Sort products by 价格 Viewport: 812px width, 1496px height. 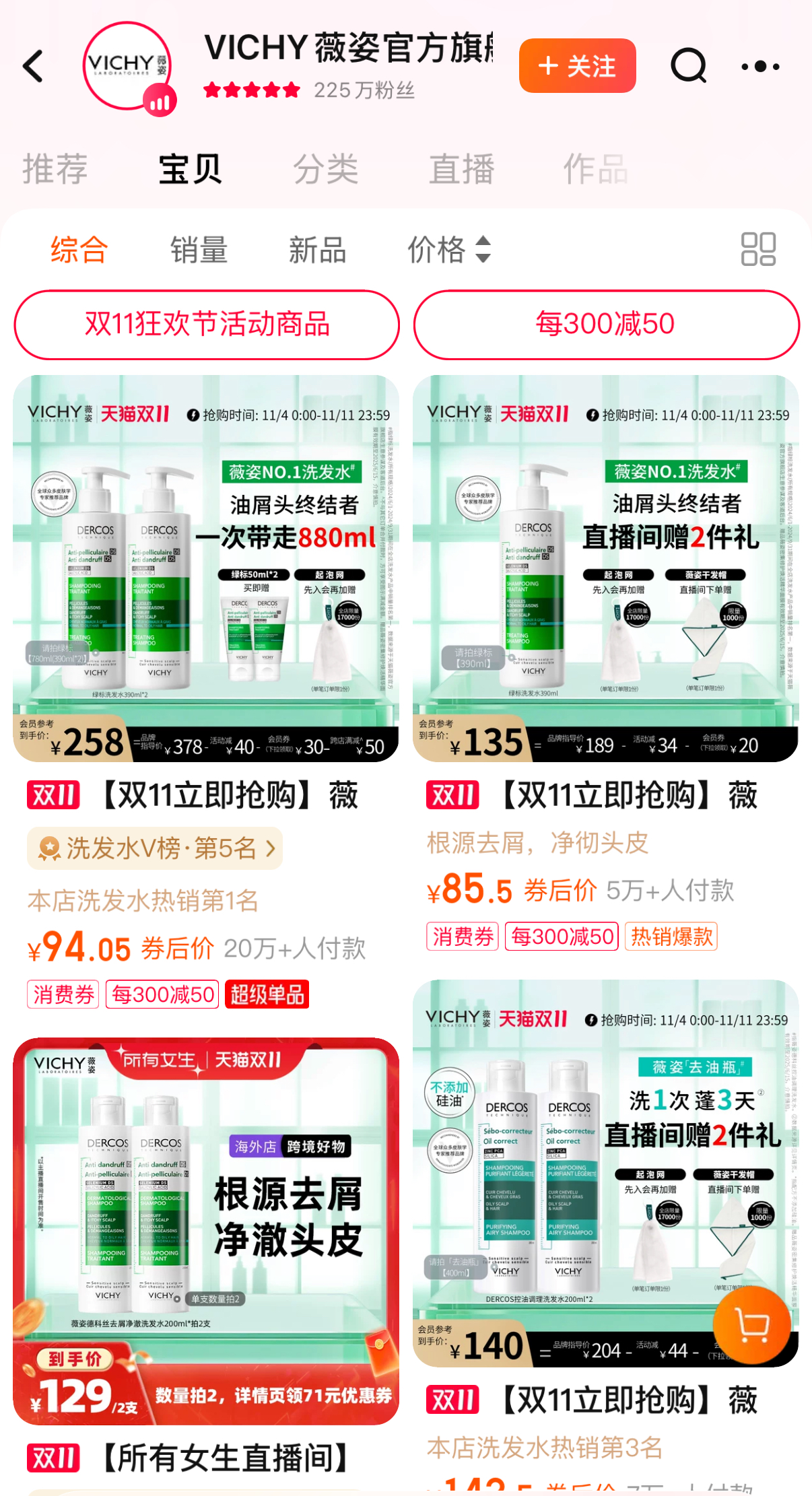[449, 250]
